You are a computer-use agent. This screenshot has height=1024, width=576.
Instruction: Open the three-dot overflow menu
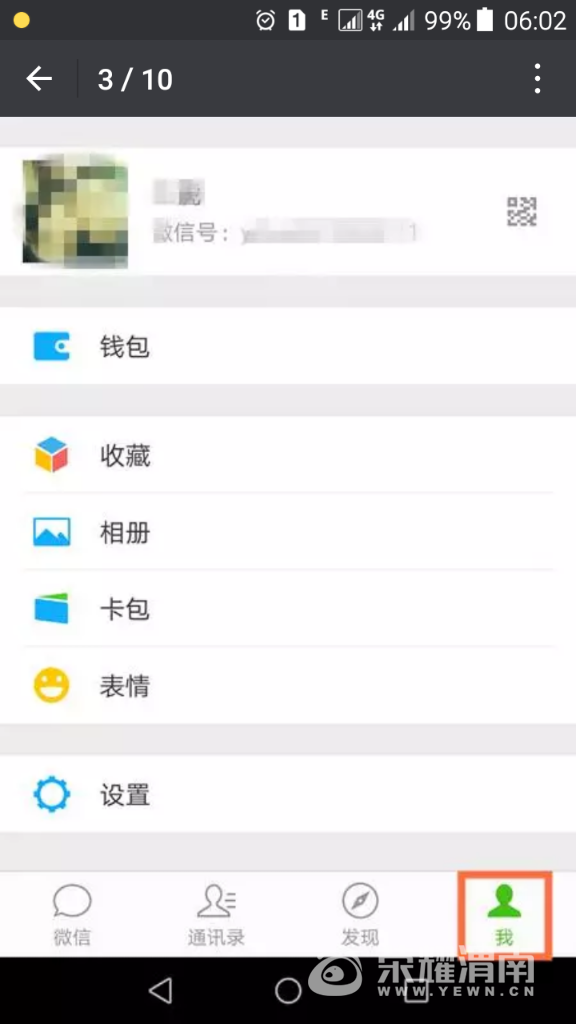(537, 79)
